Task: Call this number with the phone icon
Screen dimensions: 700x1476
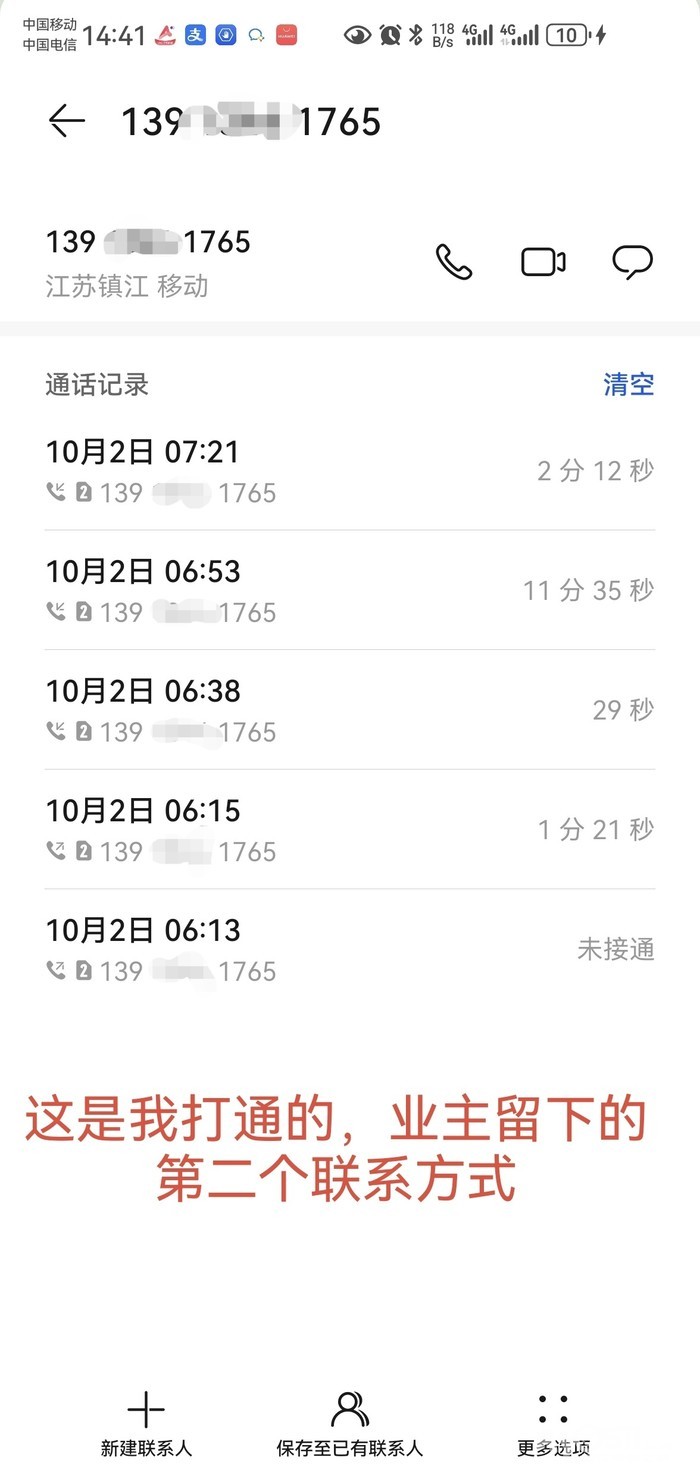Action: click(453, 262)
